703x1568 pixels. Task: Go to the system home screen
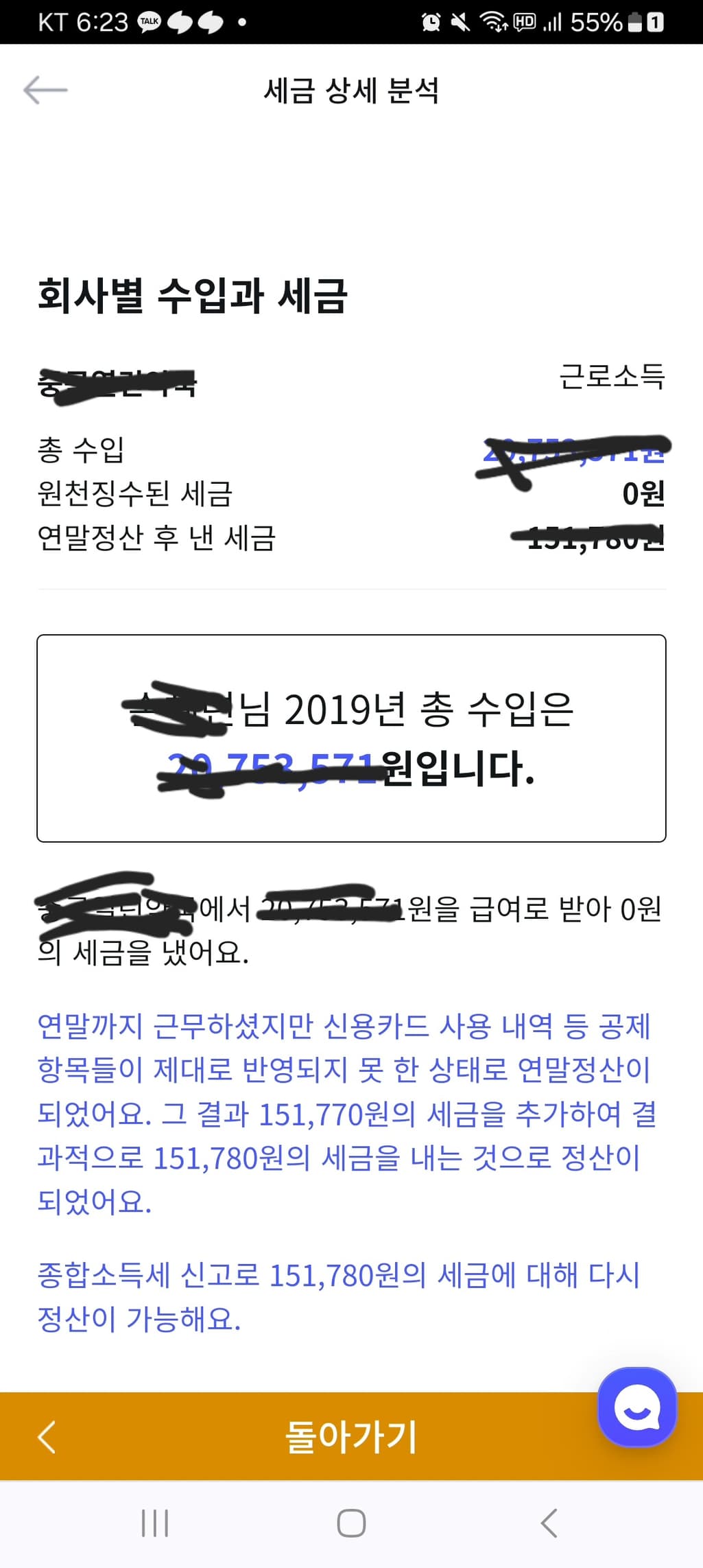351,1523
